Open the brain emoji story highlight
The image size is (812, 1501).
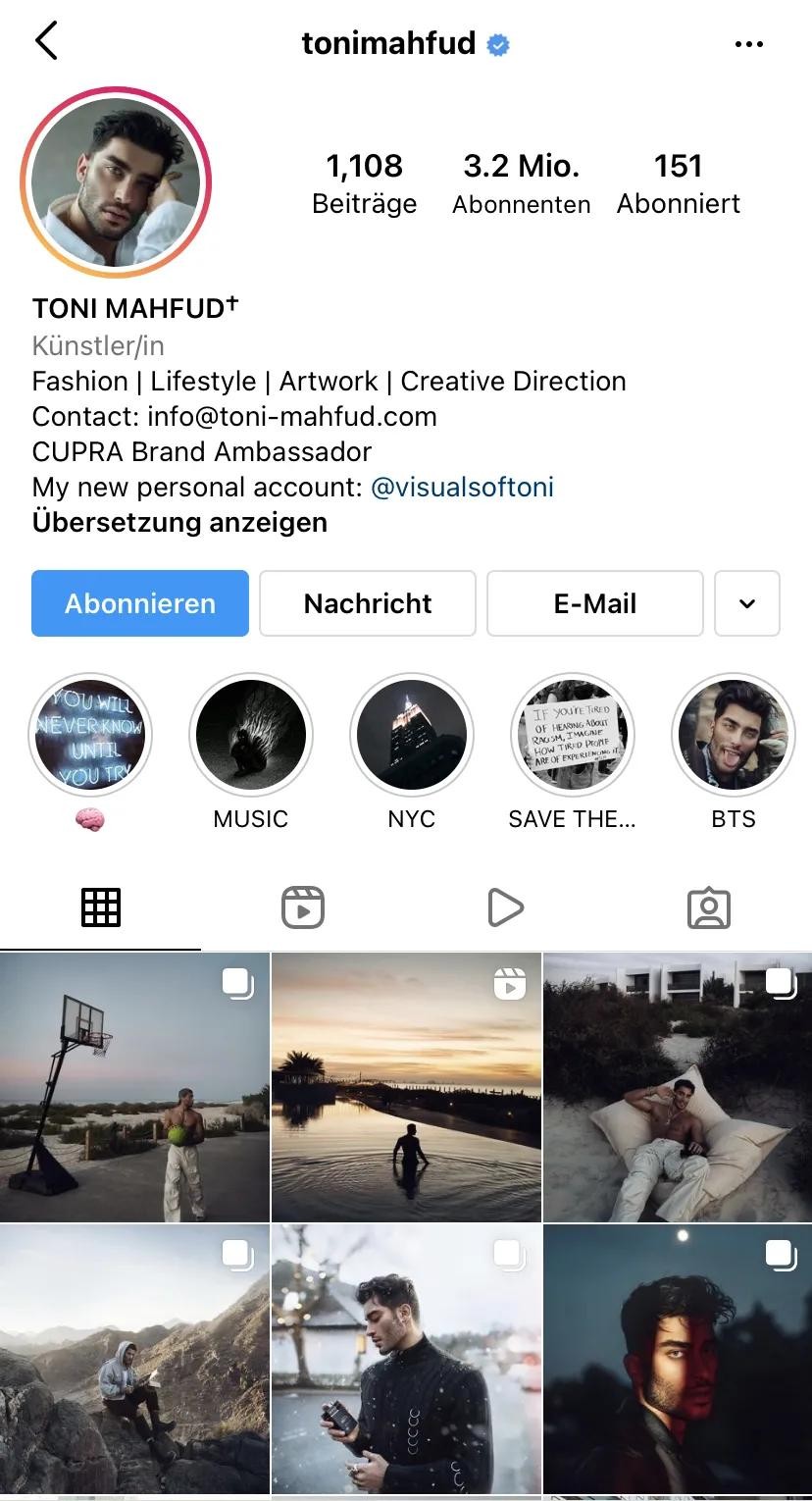90,735
